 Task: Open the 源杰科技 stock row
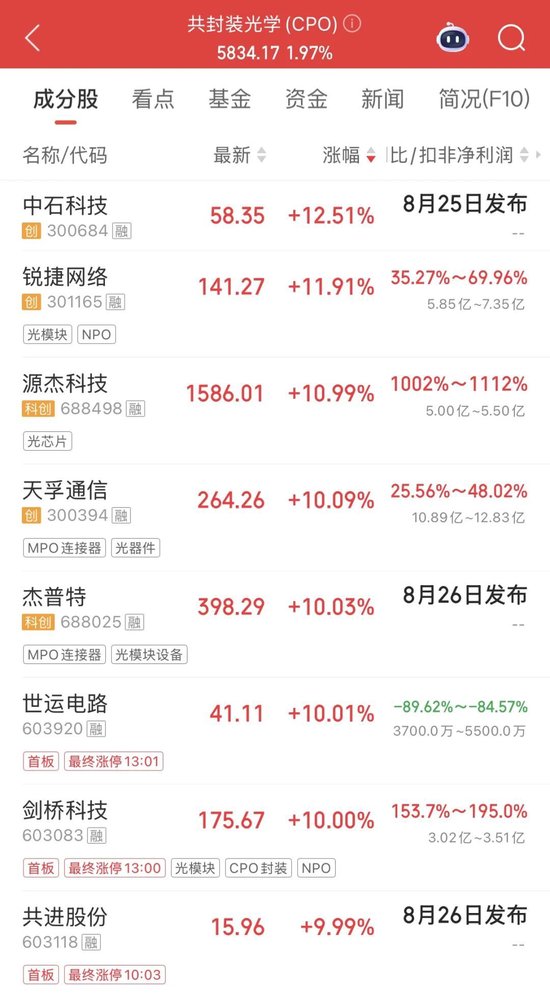[275, 410]
